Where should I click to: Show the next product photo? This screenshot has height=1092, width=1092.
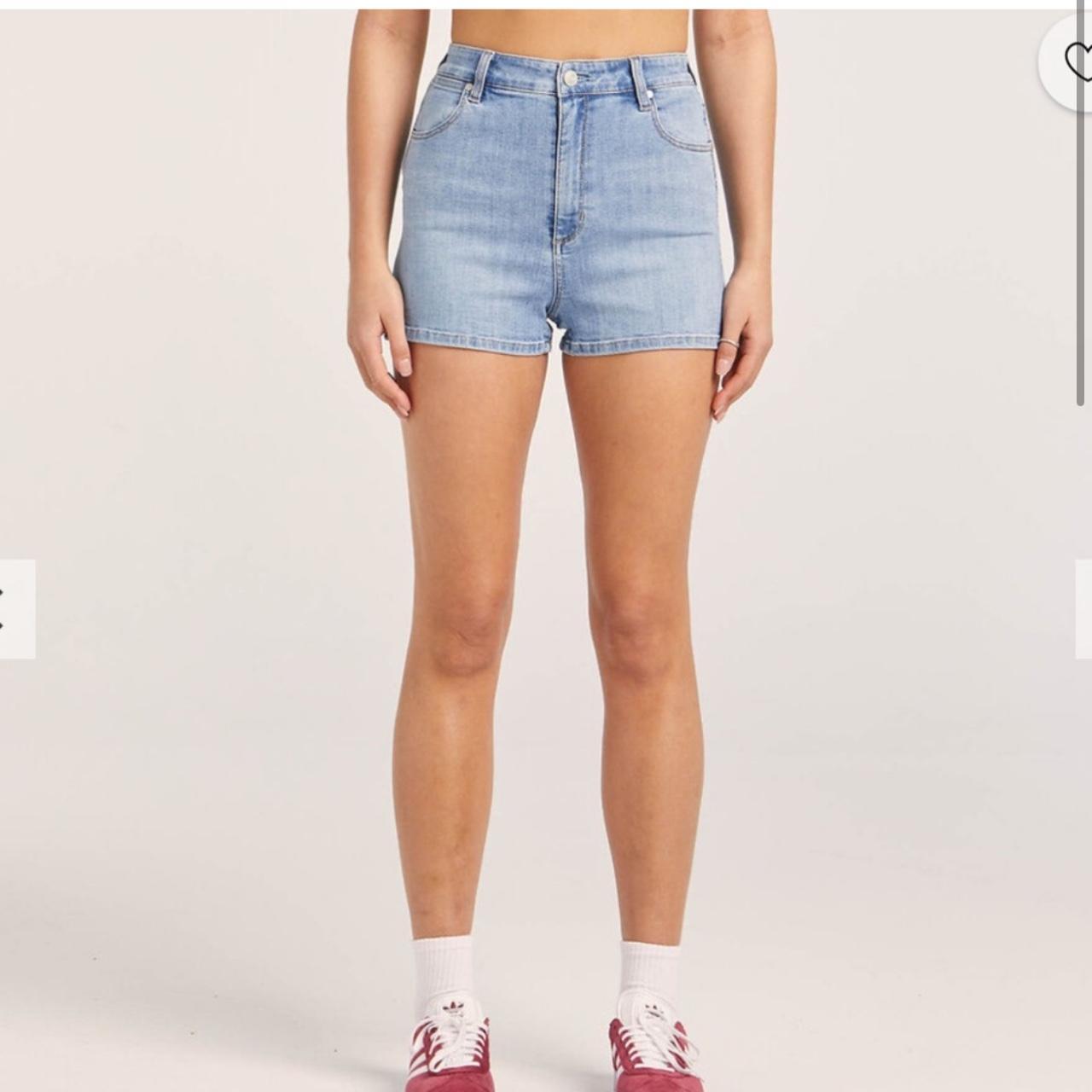coord(1083,608)
